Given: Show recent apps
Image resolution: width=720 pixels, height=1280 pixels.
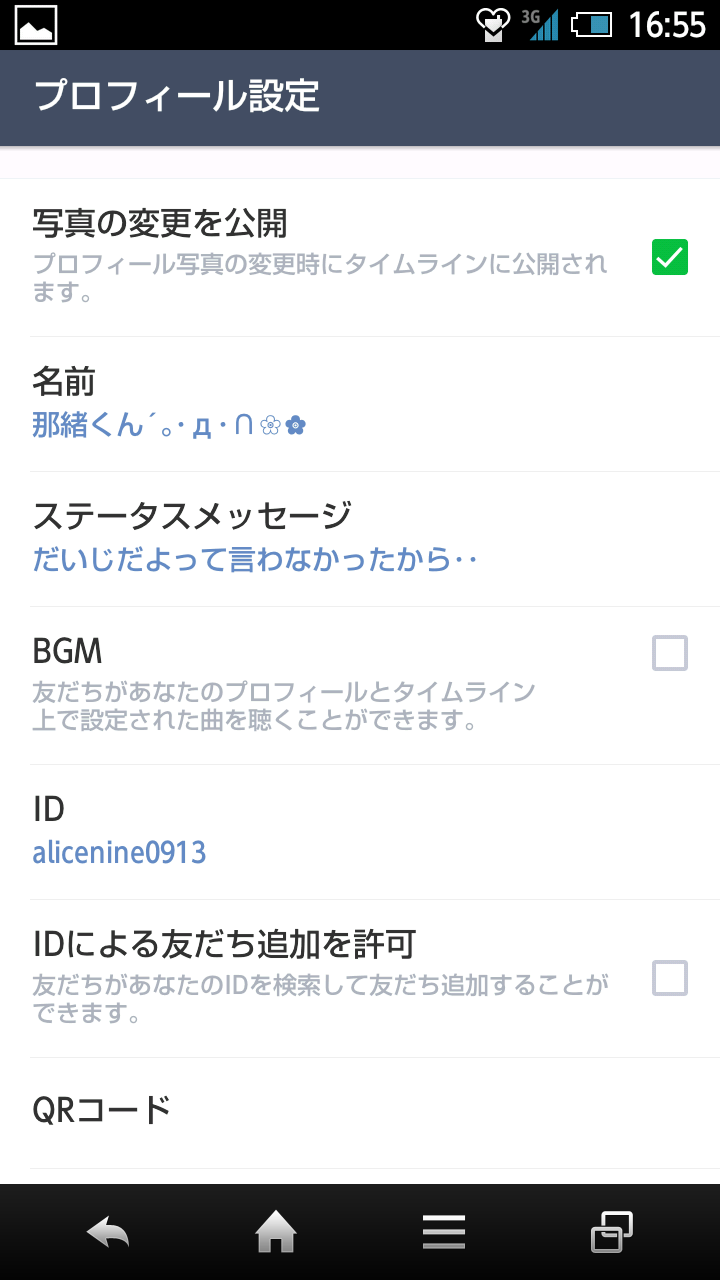Looking at the screenshot, I should coord(612,1232).
